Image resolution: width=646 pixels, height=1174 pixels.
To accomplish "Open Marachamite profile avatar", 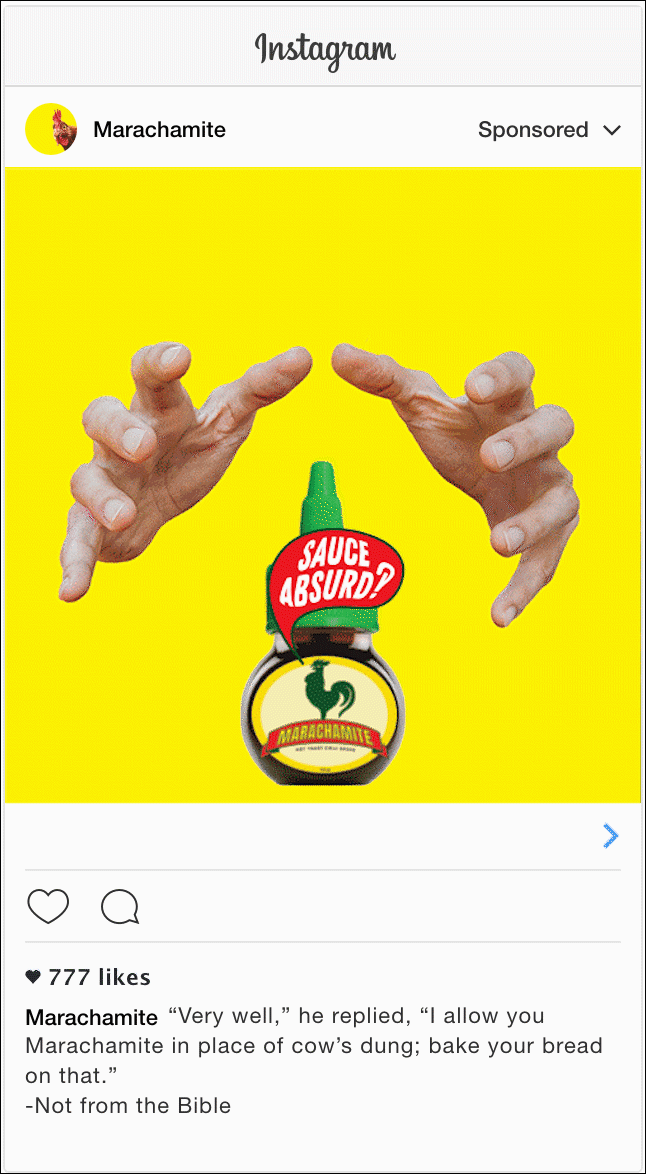I will (51, 129).
